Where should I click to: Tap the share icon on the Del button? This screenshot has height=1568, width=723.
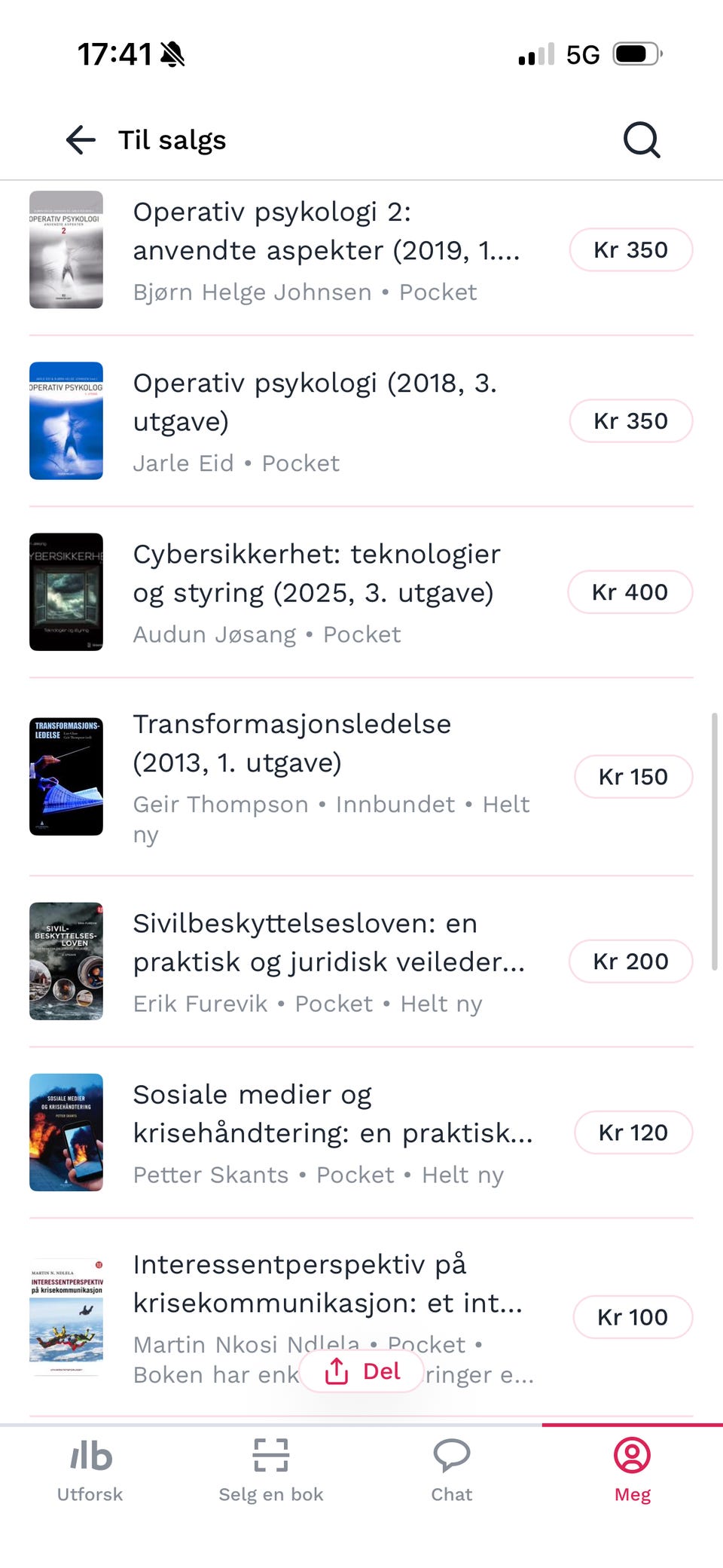[x=337, y=1370]
